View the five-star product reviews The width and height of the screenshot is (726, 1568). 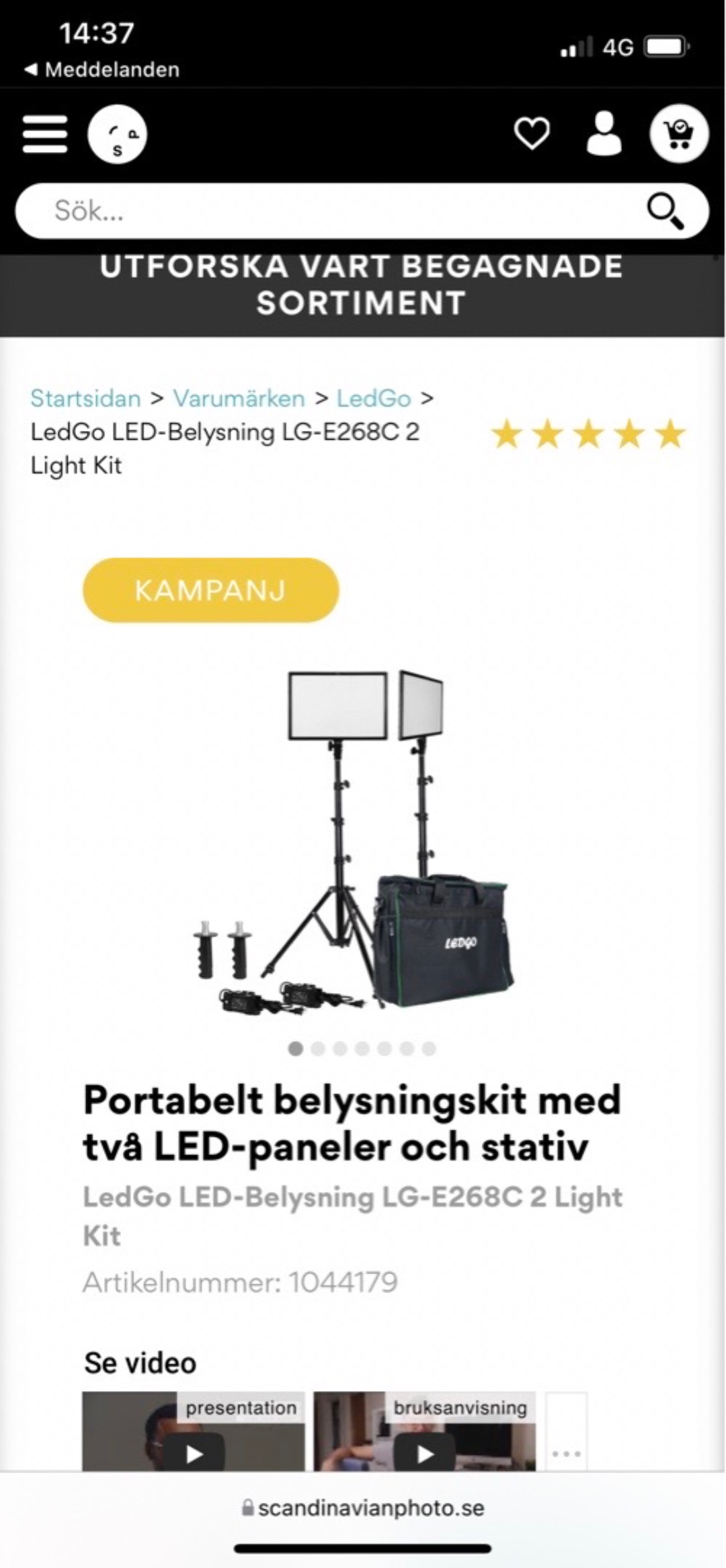588,434
